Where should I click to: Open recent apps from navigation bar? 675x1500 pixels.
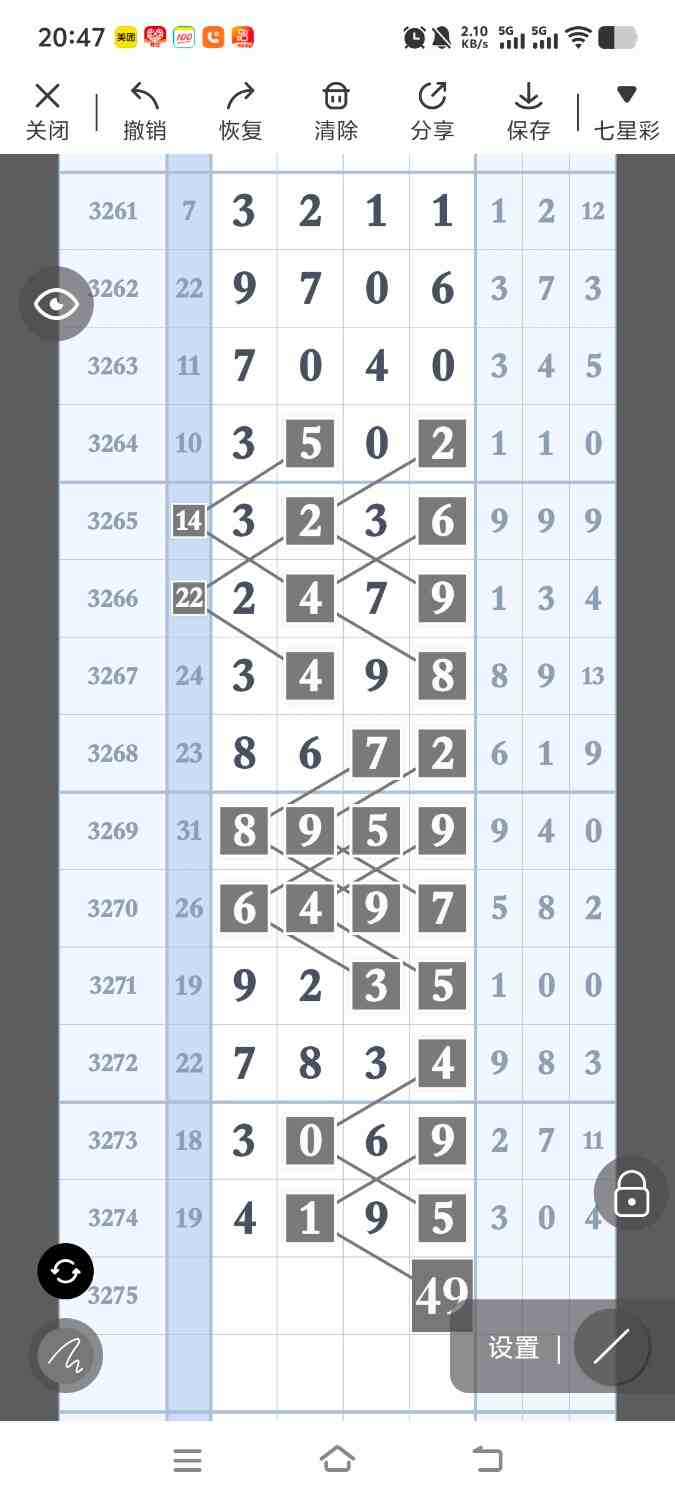(x=187, y=1460)
